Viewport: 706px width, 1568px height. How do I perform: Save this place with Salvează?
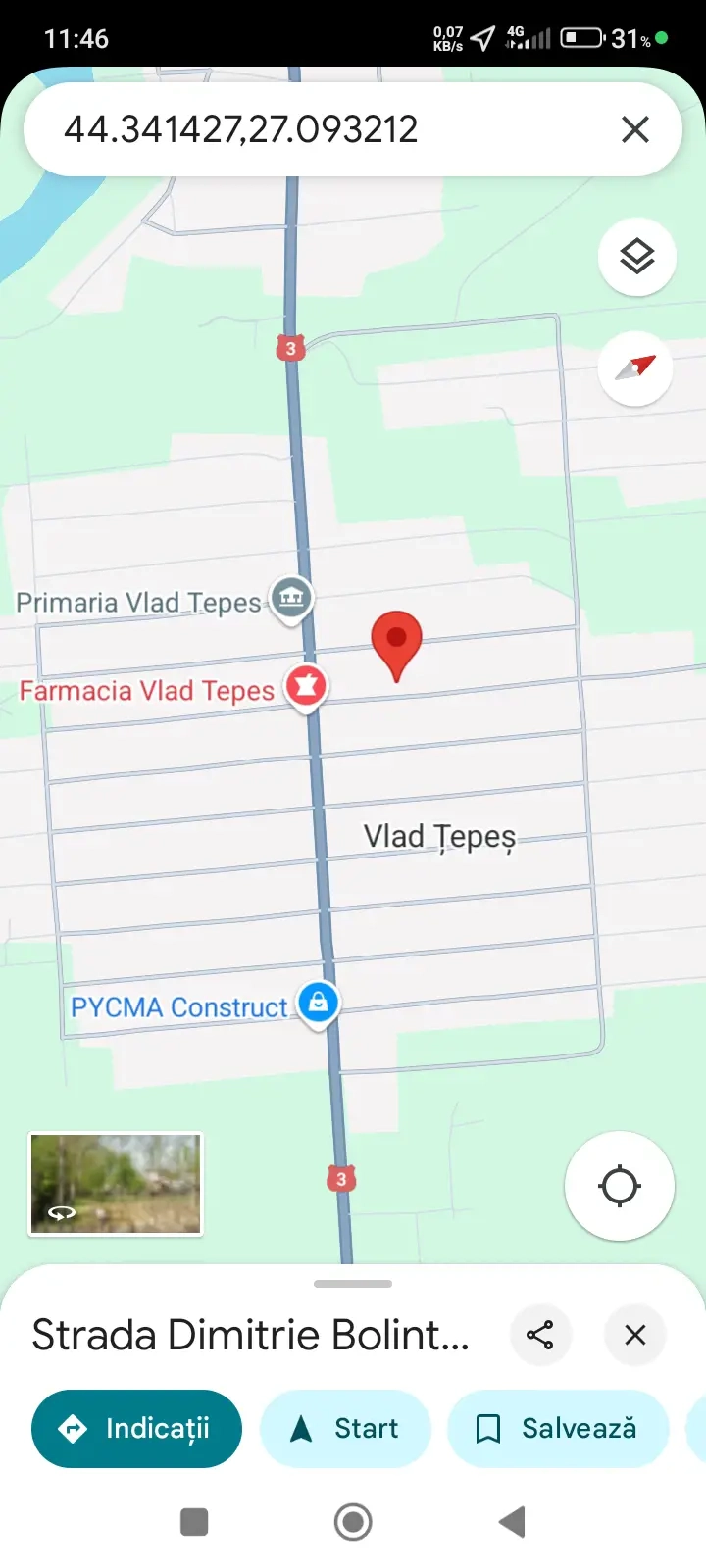[558, 1429]
